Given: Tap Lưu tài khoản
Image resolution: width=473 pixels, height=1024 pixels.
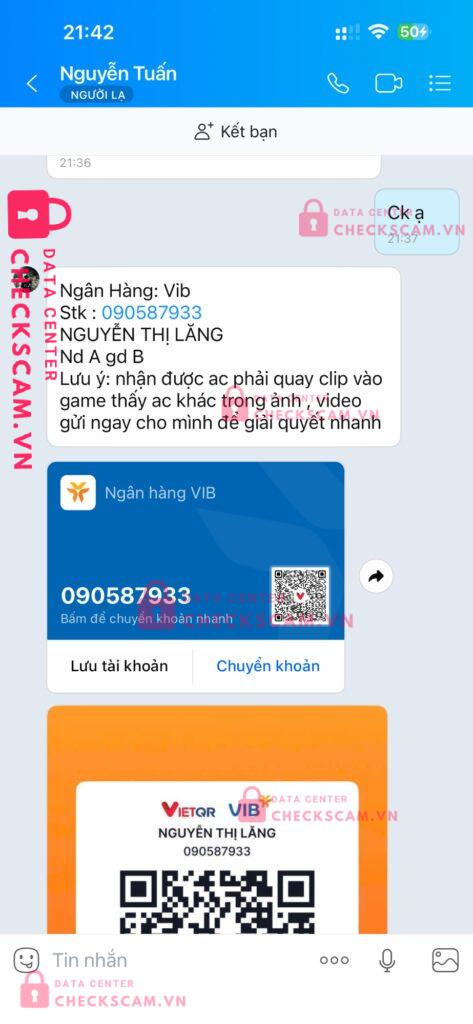Looking at the screenshot, I should pos(120,666).
